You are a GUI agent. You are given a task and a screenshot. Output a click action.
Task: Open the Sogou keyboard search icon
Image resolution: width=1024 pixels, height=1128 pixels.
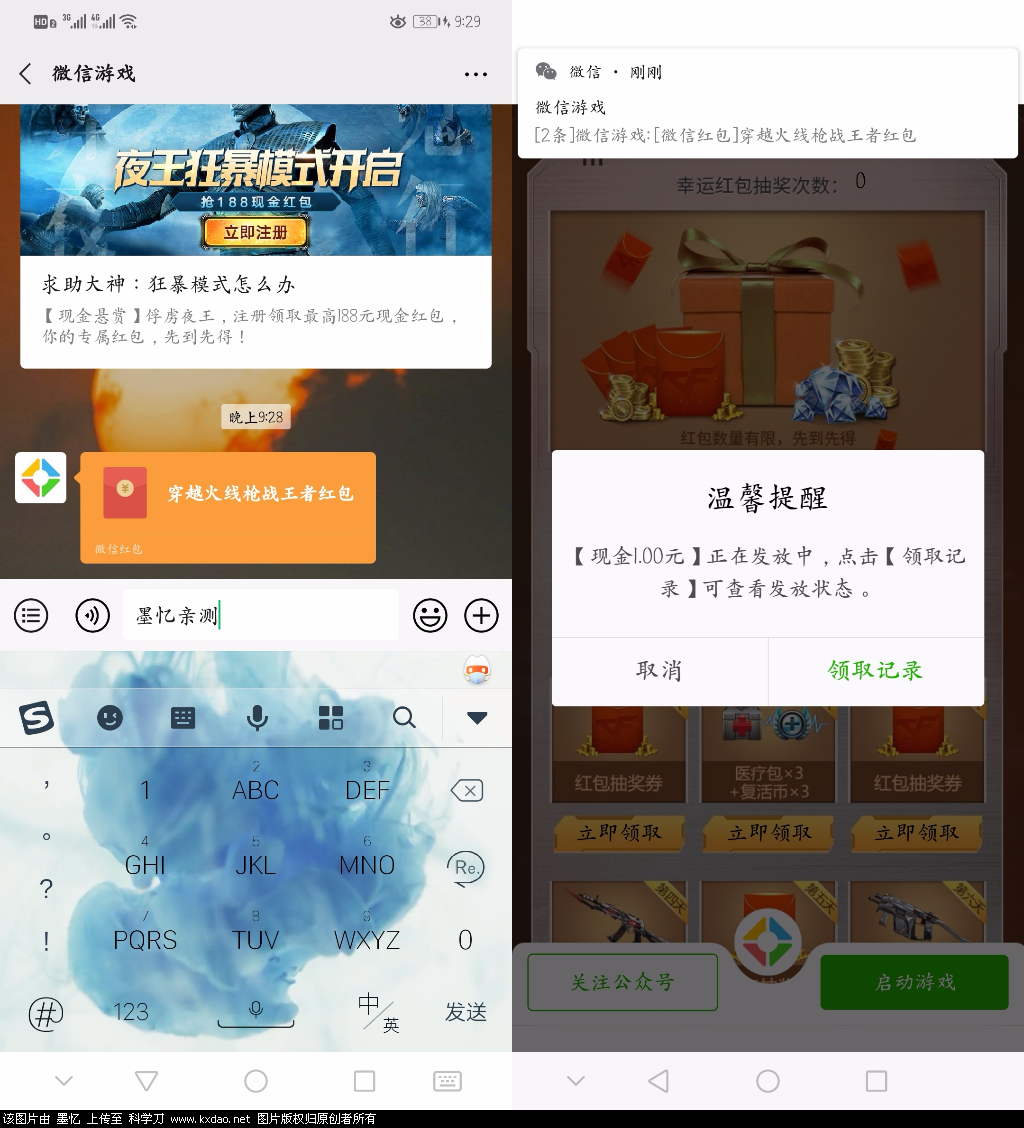tap(404, 717)
